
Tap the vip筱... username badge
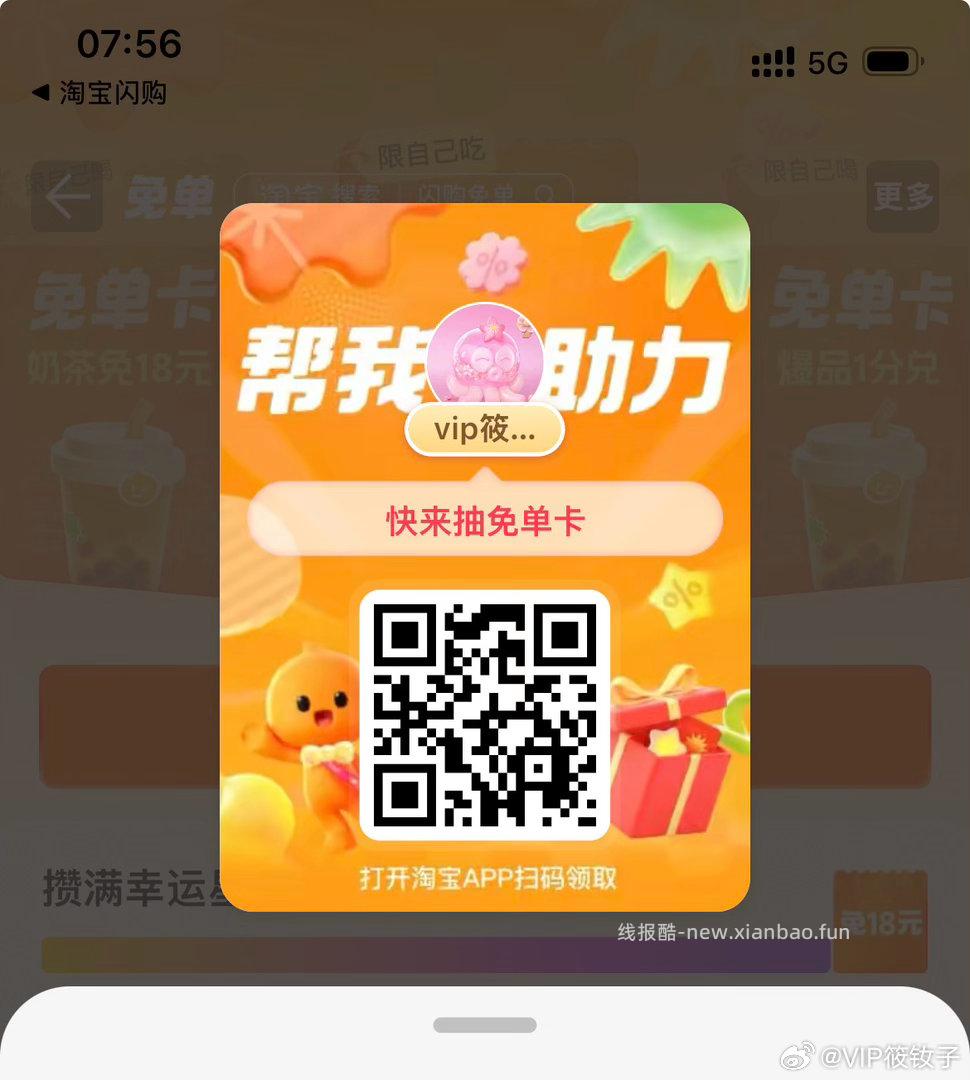click(484, 429)
